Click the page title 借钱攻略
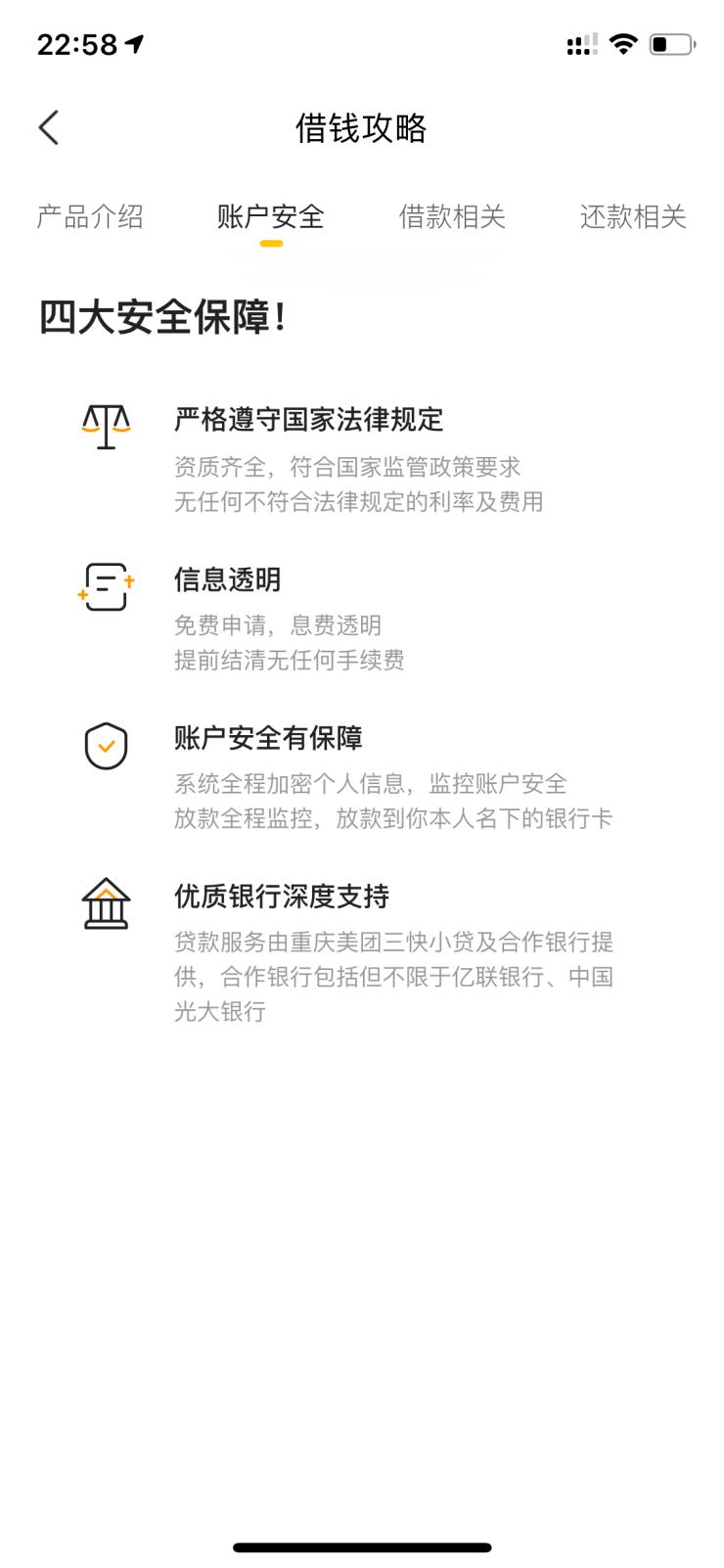724x1568 pixels. [362, 128]
